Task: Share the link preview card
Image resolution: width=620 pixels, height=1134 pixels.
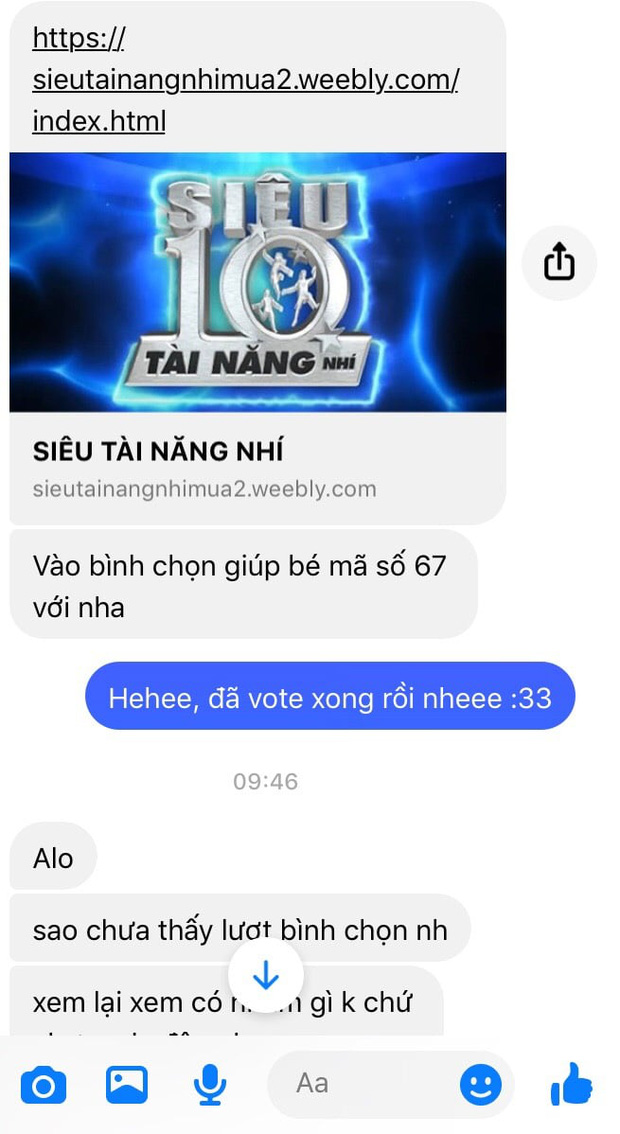Action: click(x=559, y=263)
